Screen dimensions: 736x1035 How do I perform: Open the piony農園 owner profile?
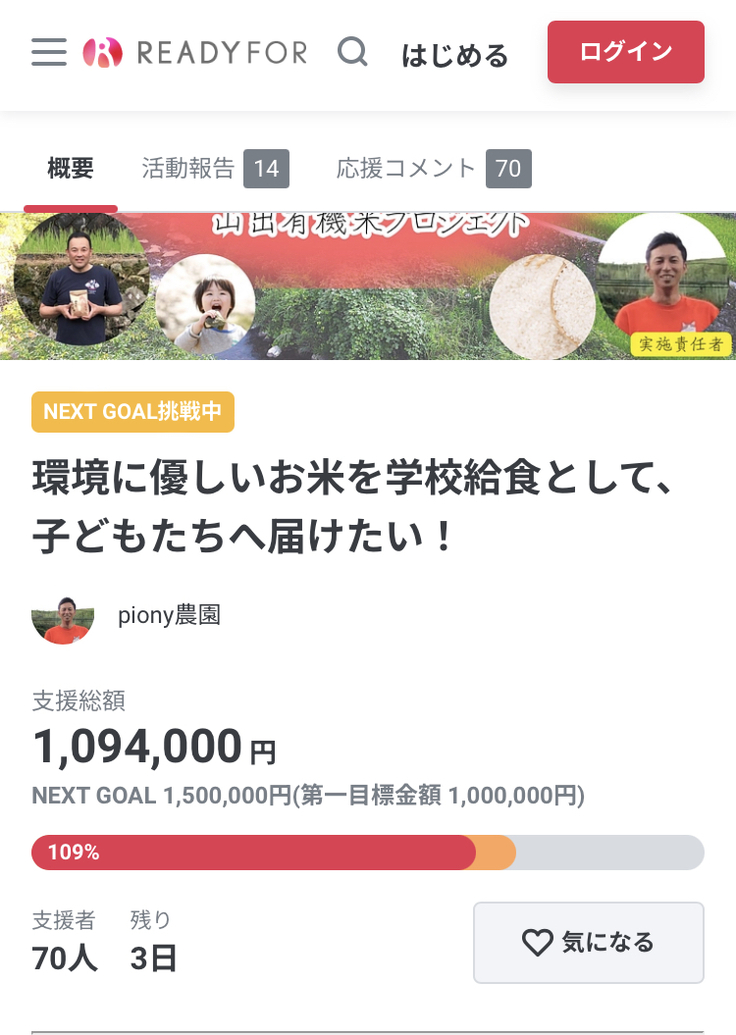[x=168, y=615]
